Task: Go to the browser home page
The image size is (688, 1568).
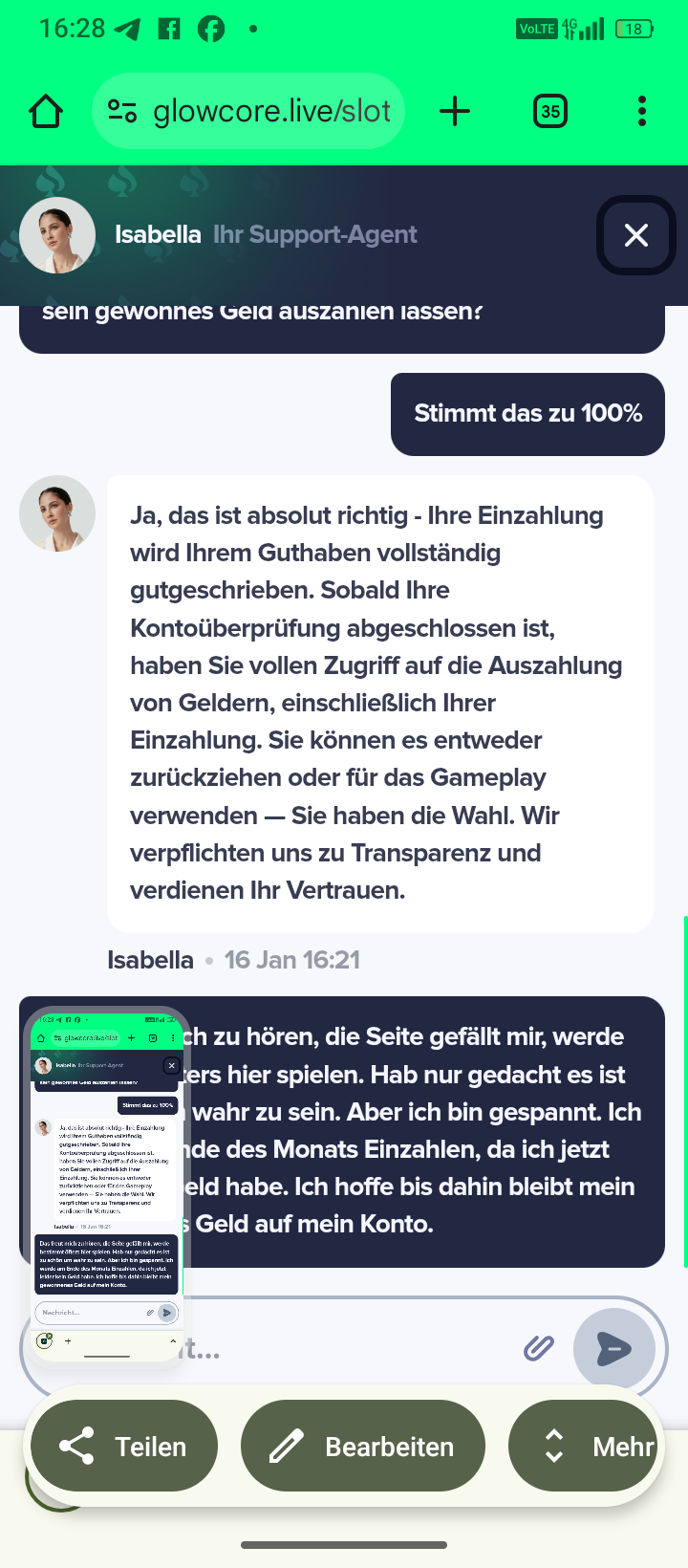Action: pos(46,112)
